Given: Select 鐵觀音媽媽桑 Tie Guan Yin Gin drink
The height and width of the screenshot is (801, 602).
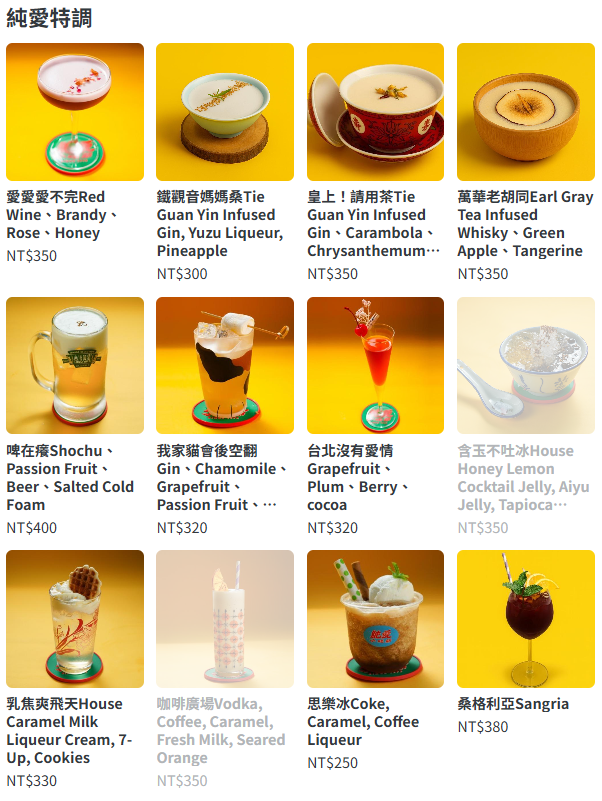Looking at the screenshot, I should [x=225, y=112].
